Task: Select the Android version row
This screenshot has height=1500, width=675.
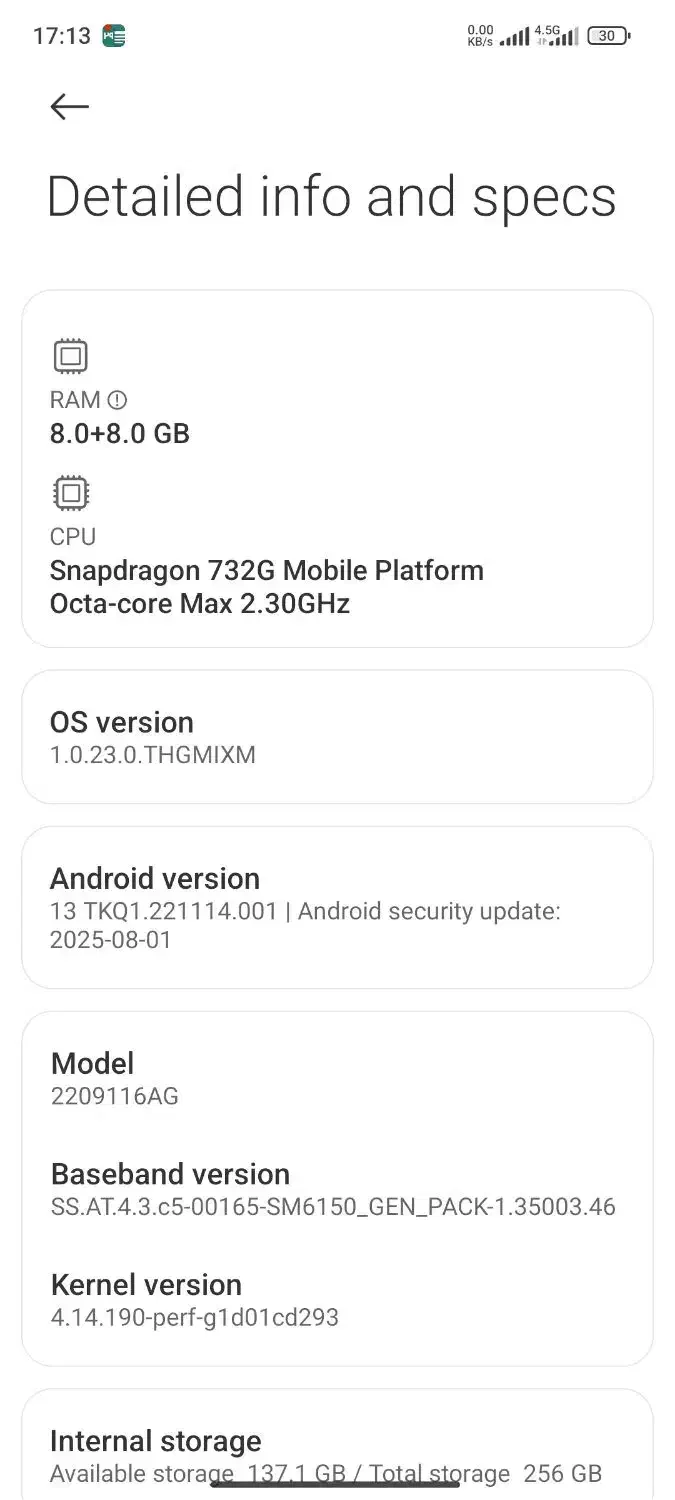Action: (336, 908)
